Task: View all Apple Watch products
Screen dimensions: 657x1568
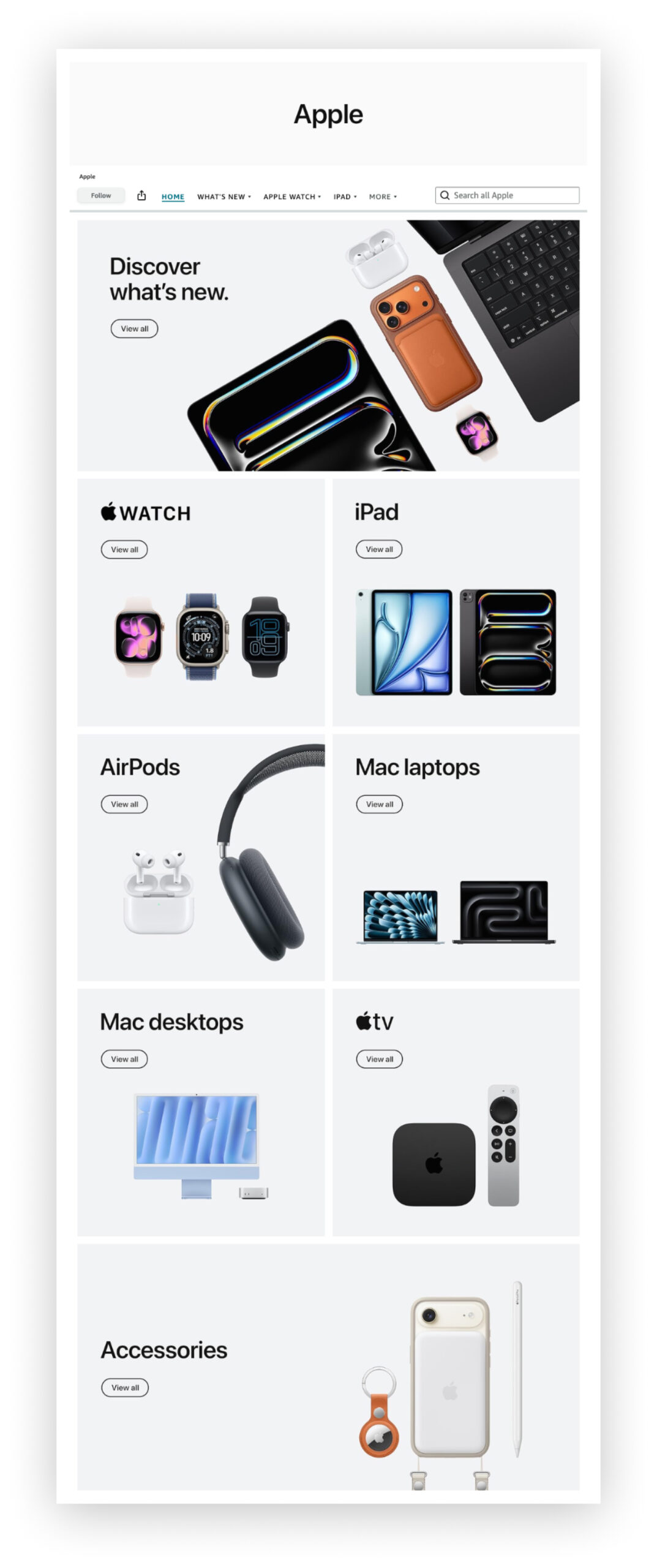Action: point(124,549)
